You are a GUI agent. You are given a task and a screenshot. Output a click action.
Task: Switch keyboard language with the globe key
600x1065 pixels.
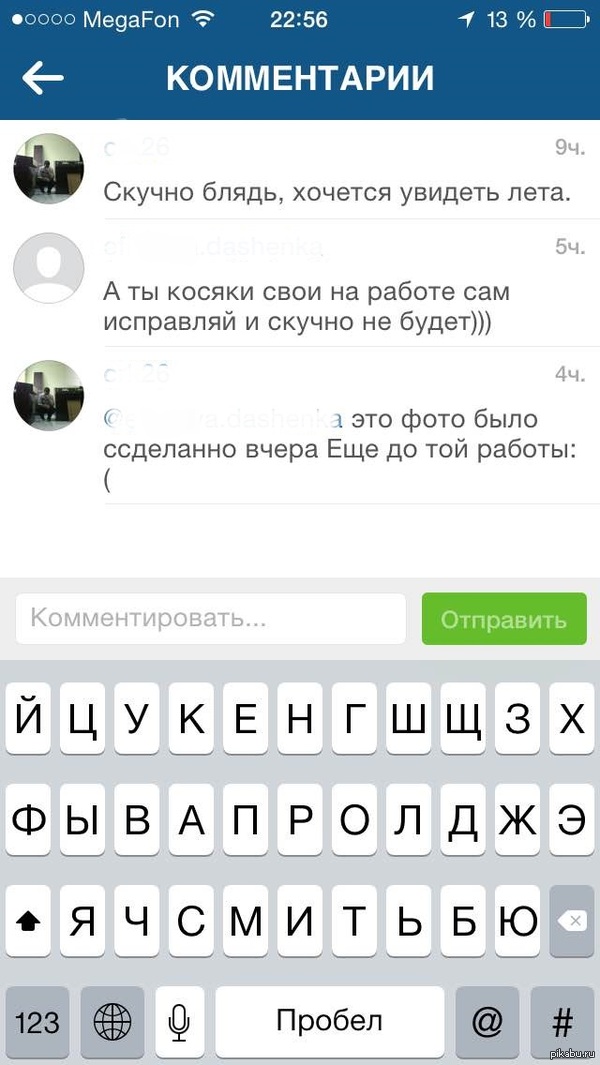112,1021
